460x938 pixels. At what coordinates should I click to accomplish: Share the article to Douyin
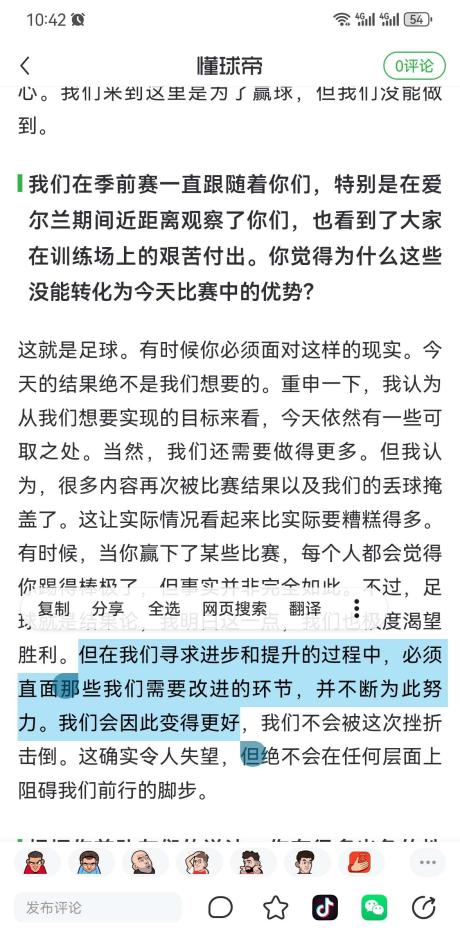(325, 907)
